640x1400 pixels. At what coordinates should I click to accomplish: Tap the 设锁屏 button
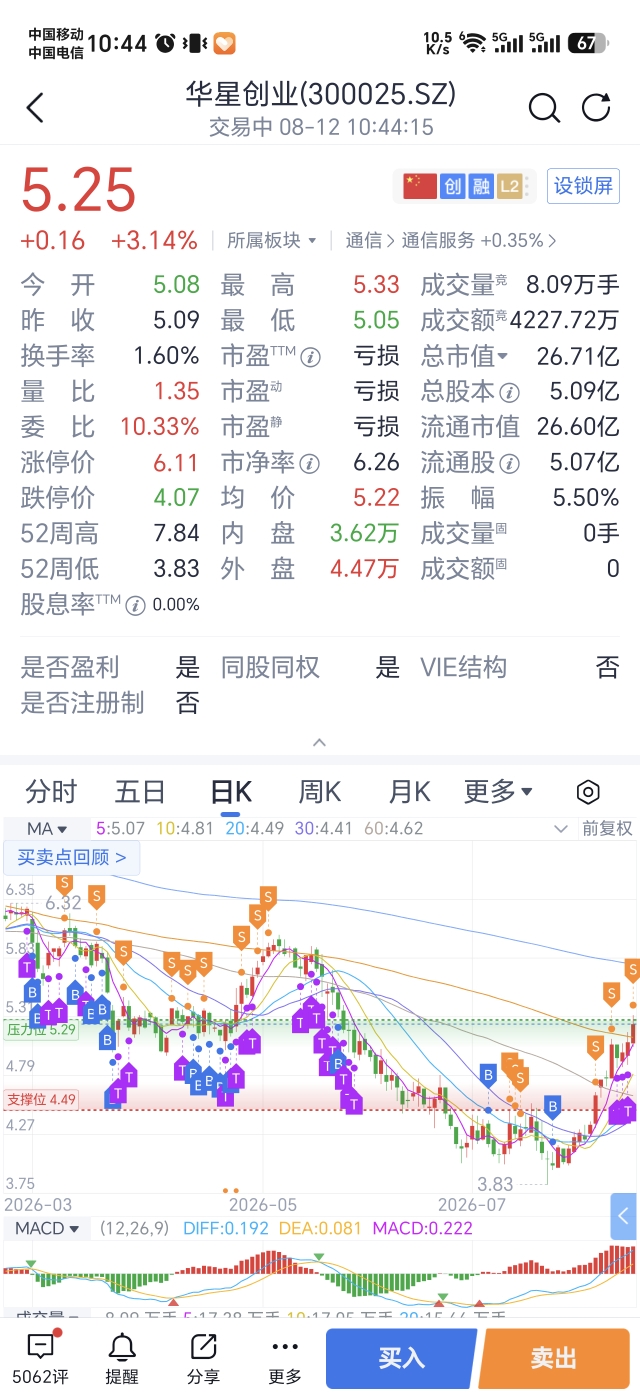point(584,186)
